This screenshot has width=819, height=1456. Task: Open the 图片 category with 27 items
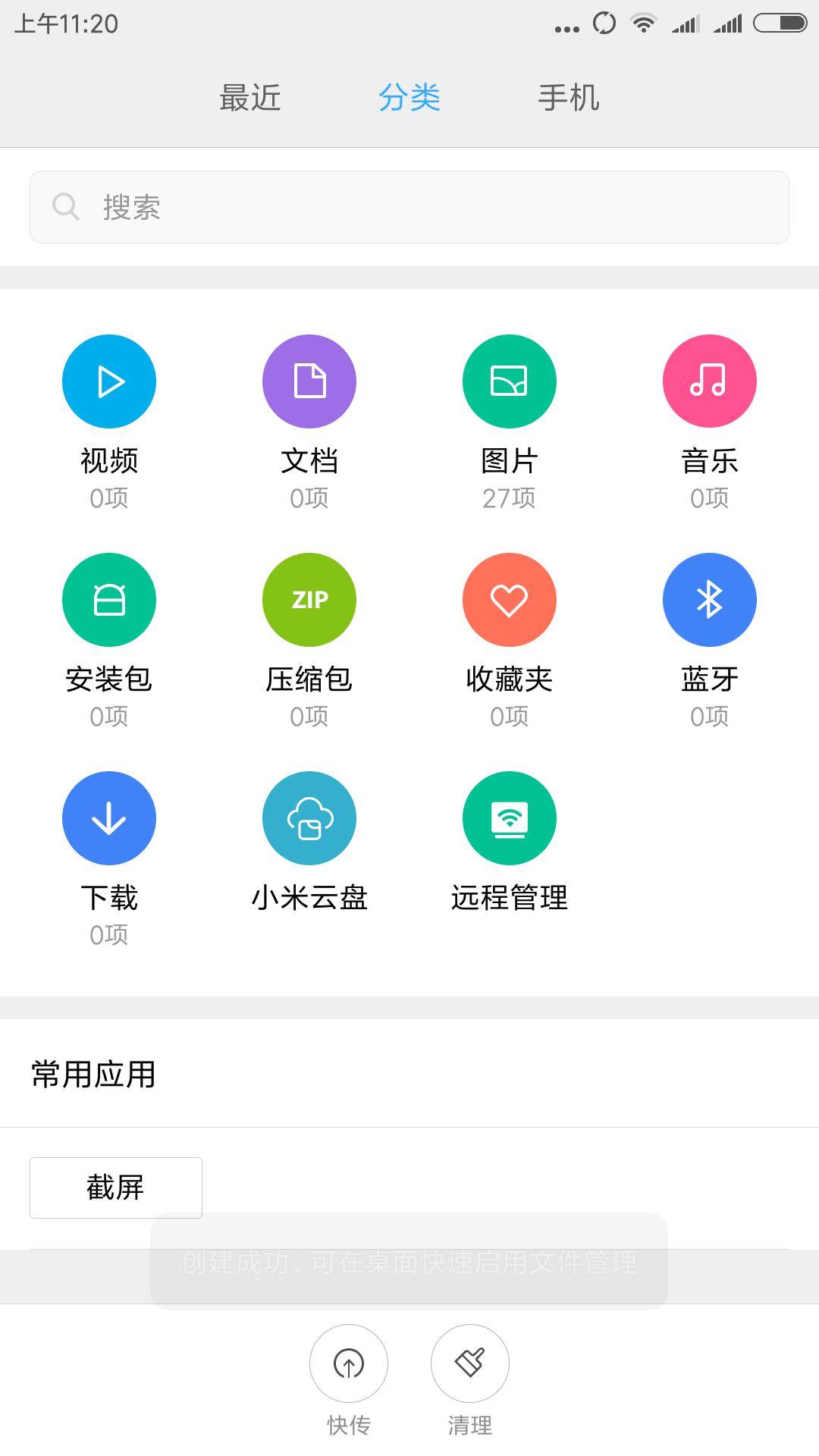[x=509, y=381]
